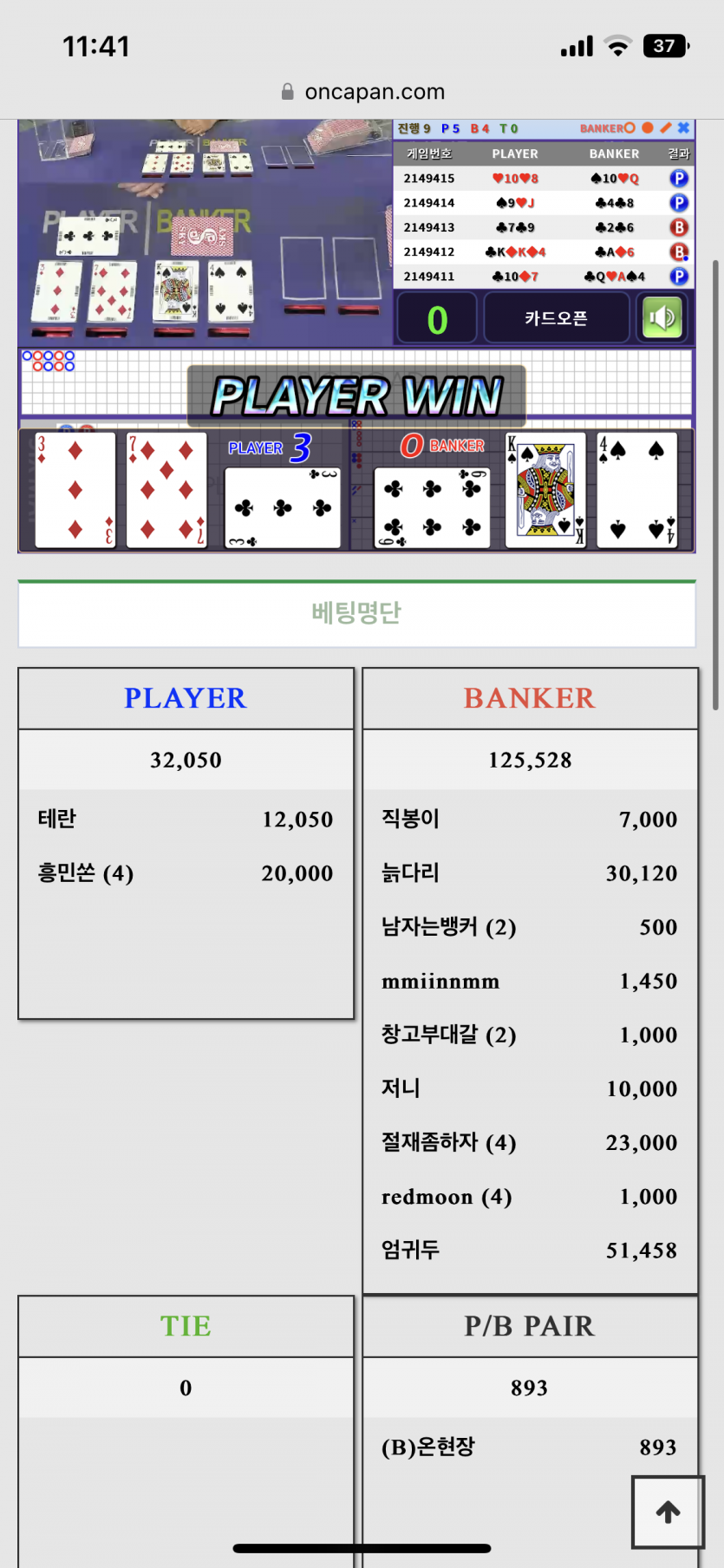Open the 베팅명단 betting list header
Image resolution: width=724 pixels, height=1568 pixels.
click(x=356, y=613)
